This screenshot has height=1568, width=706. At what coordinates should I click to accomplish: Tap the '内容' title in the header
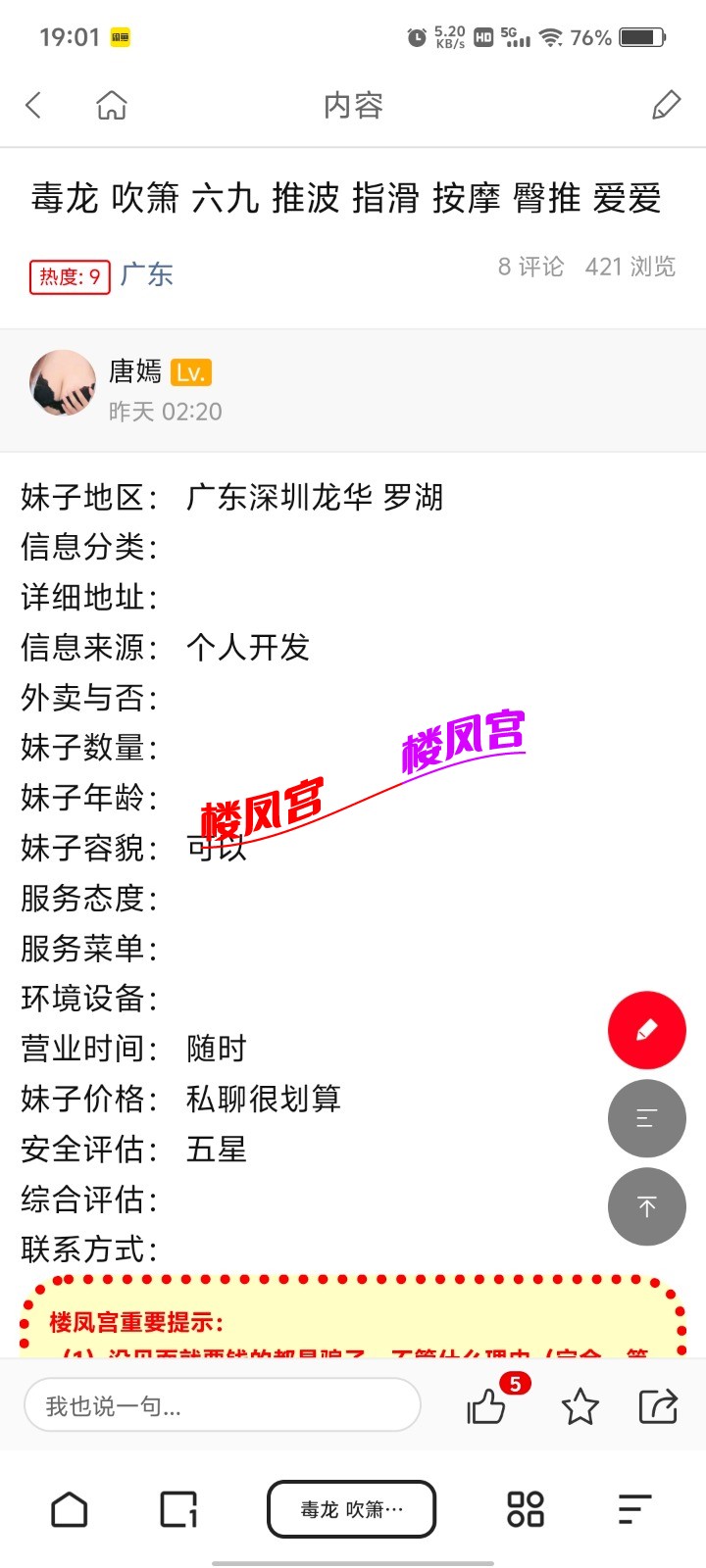[353, 105]
